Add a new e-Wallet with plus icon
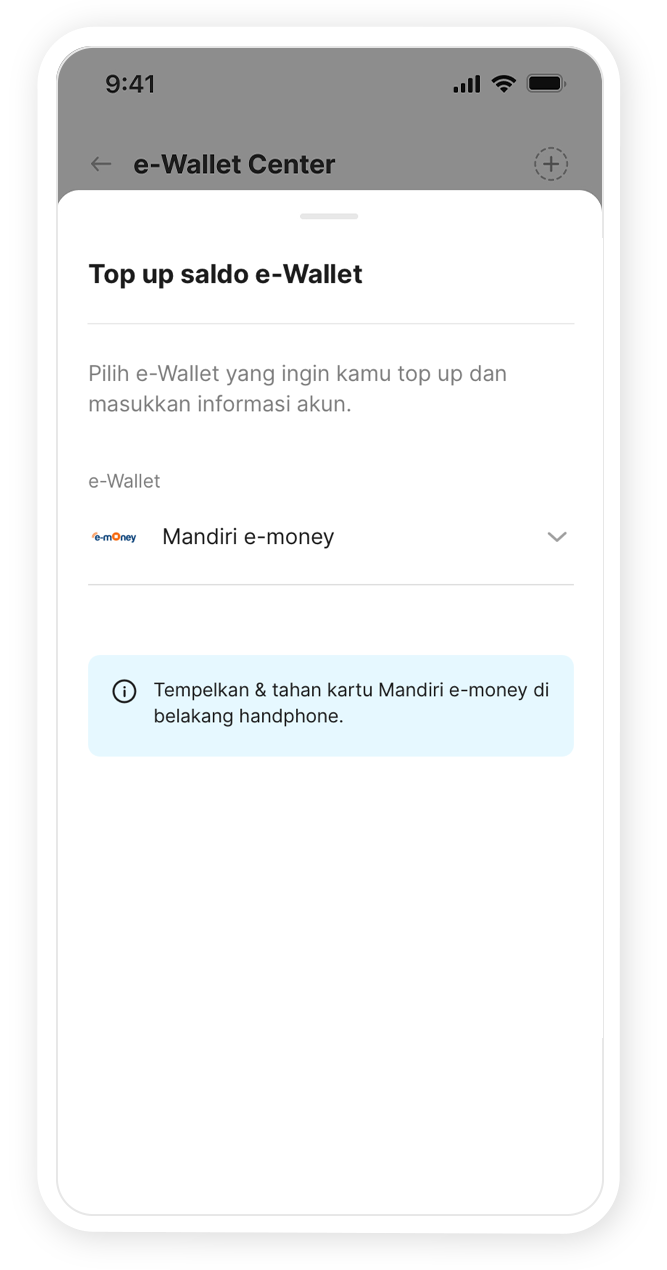 550,164
